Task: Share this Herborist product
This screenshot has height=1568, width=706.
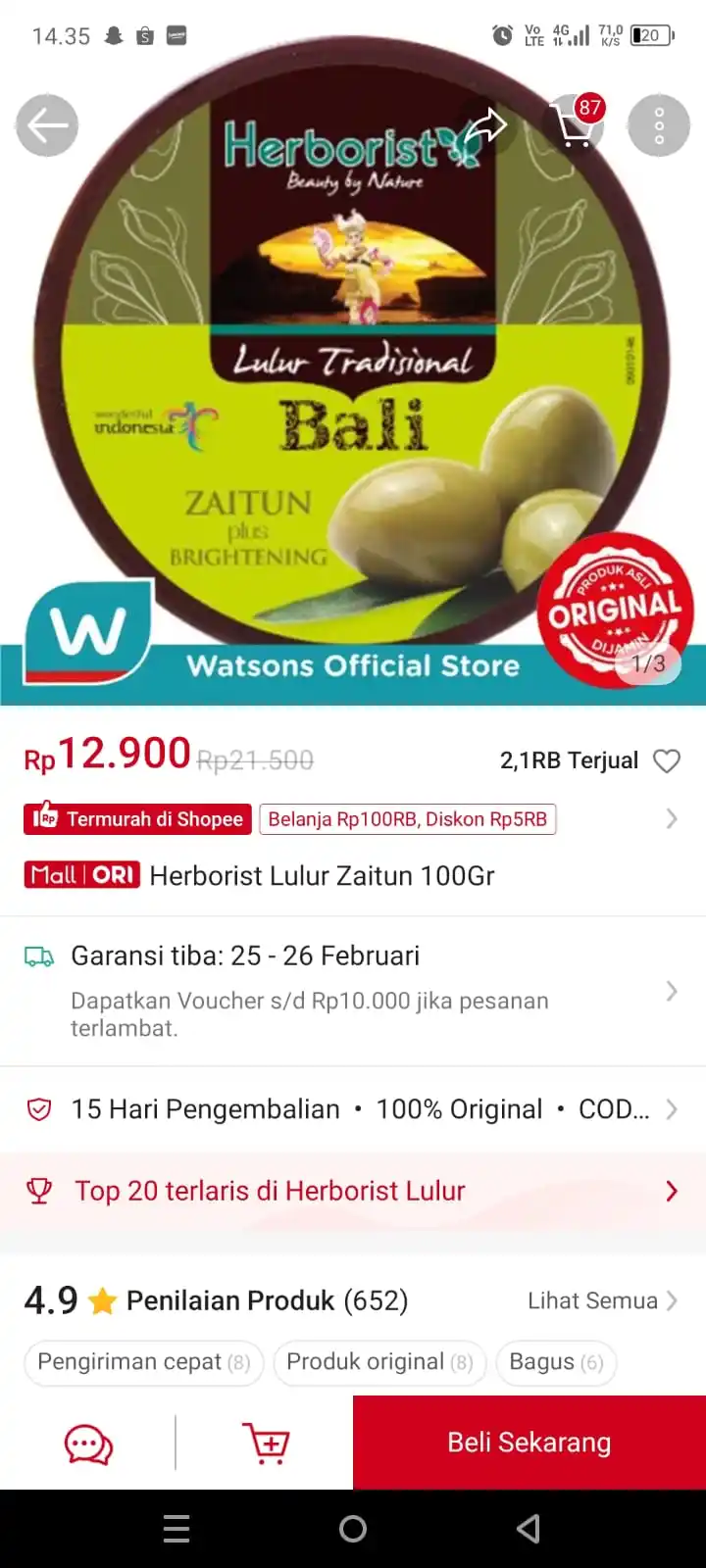Action: (485, 125)
